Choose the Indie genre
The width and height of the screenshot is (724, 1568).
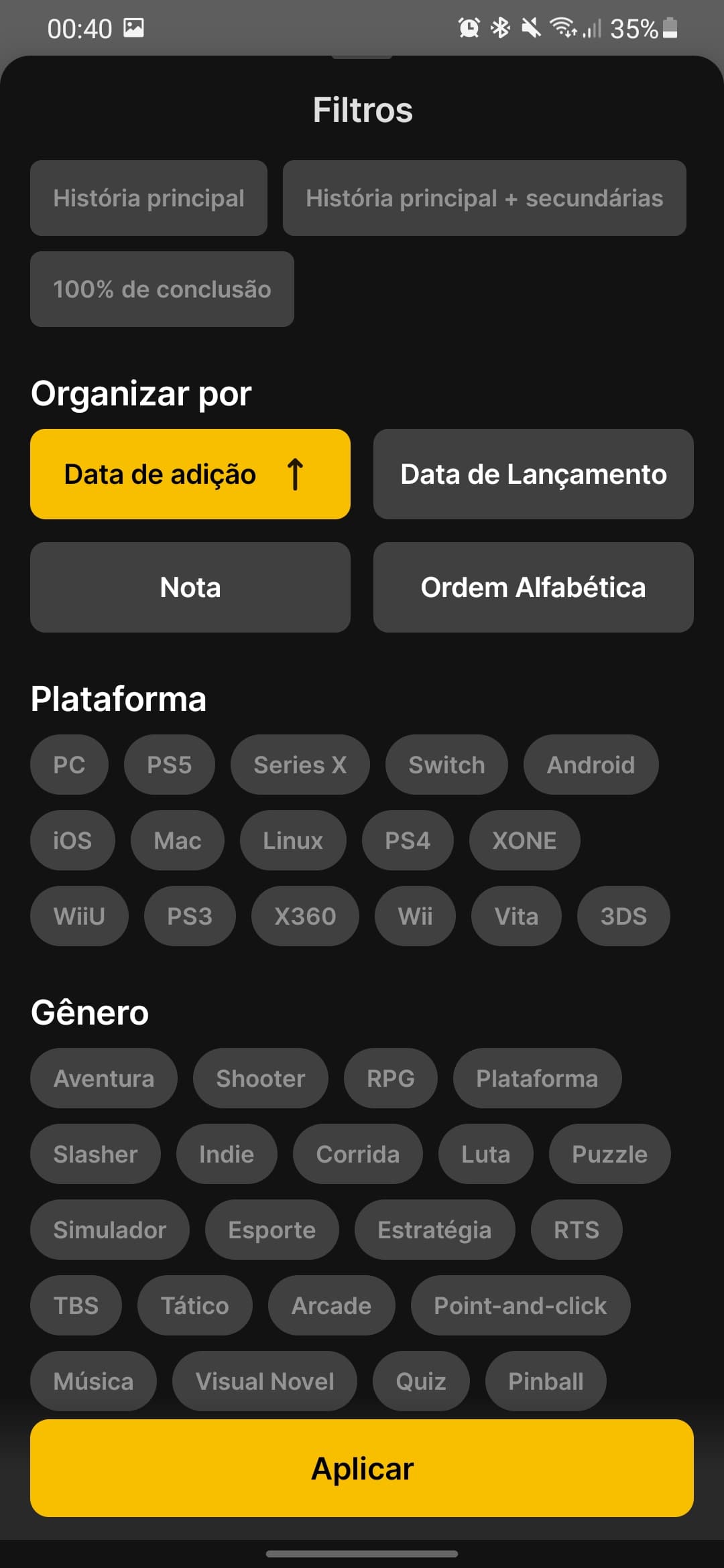click(x=227, y=1155)
